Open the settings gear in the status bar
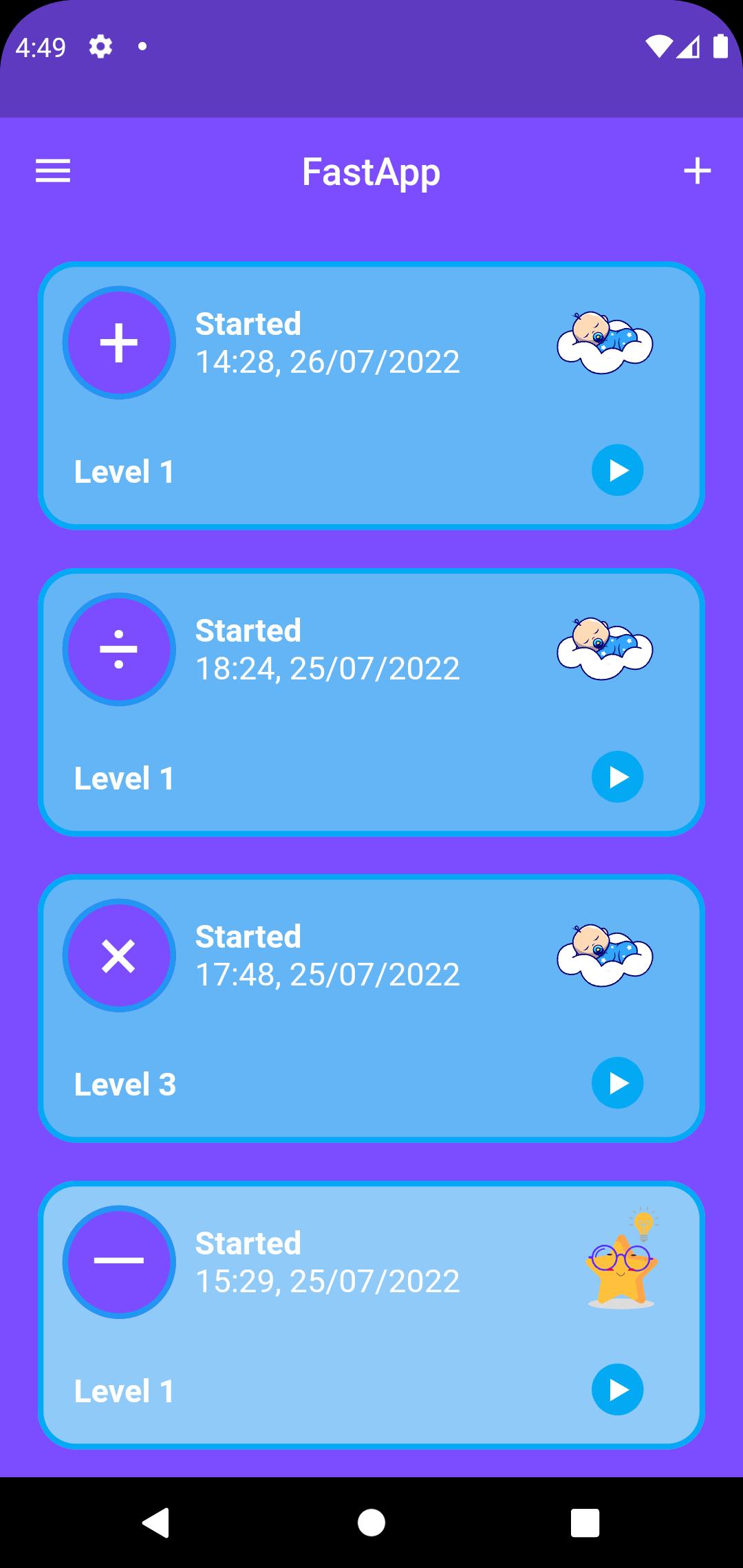This screenshot has height=1568, width=743. [x=100, y=46]
